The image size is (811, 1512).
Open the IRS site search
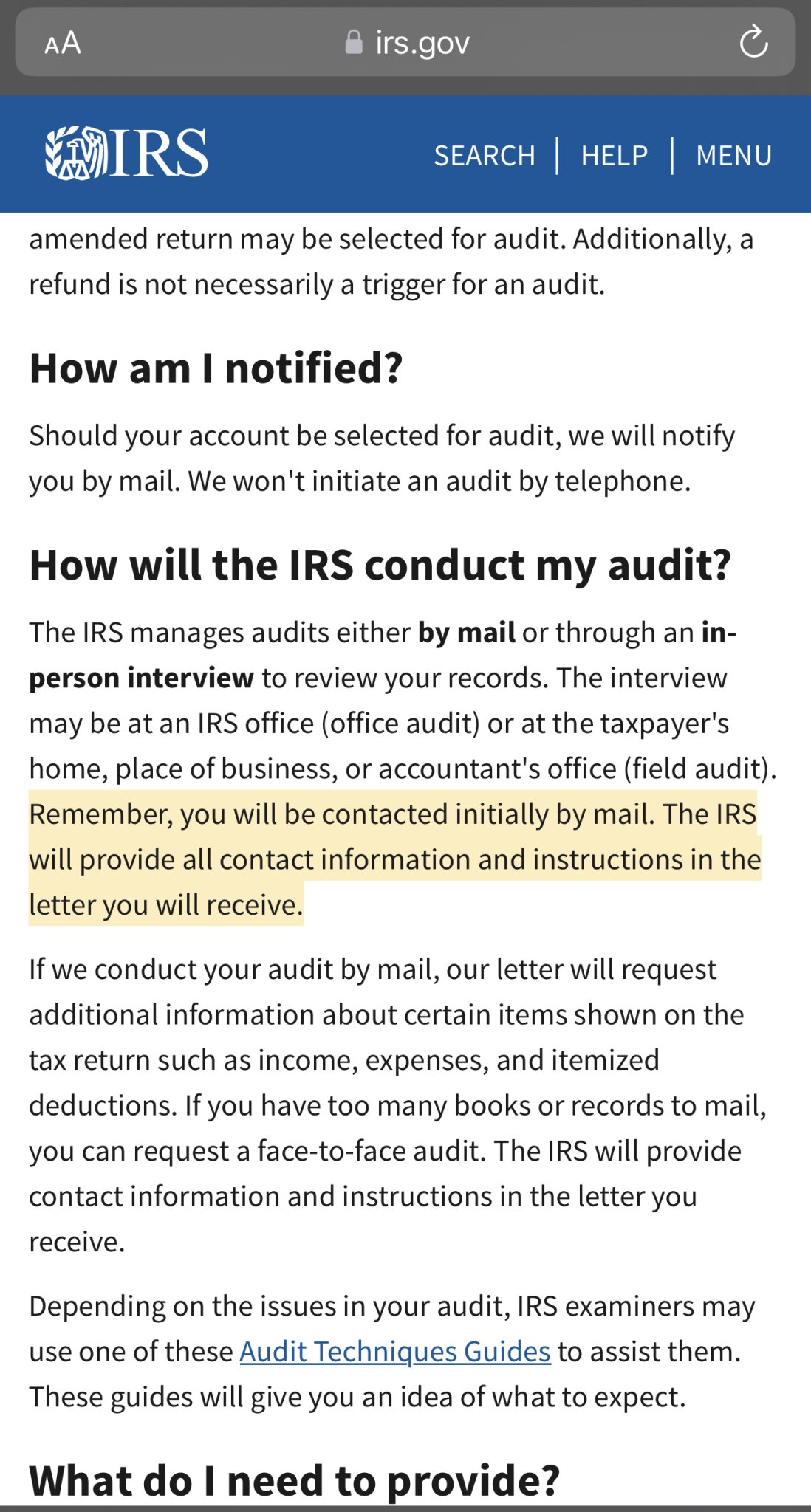484,156
